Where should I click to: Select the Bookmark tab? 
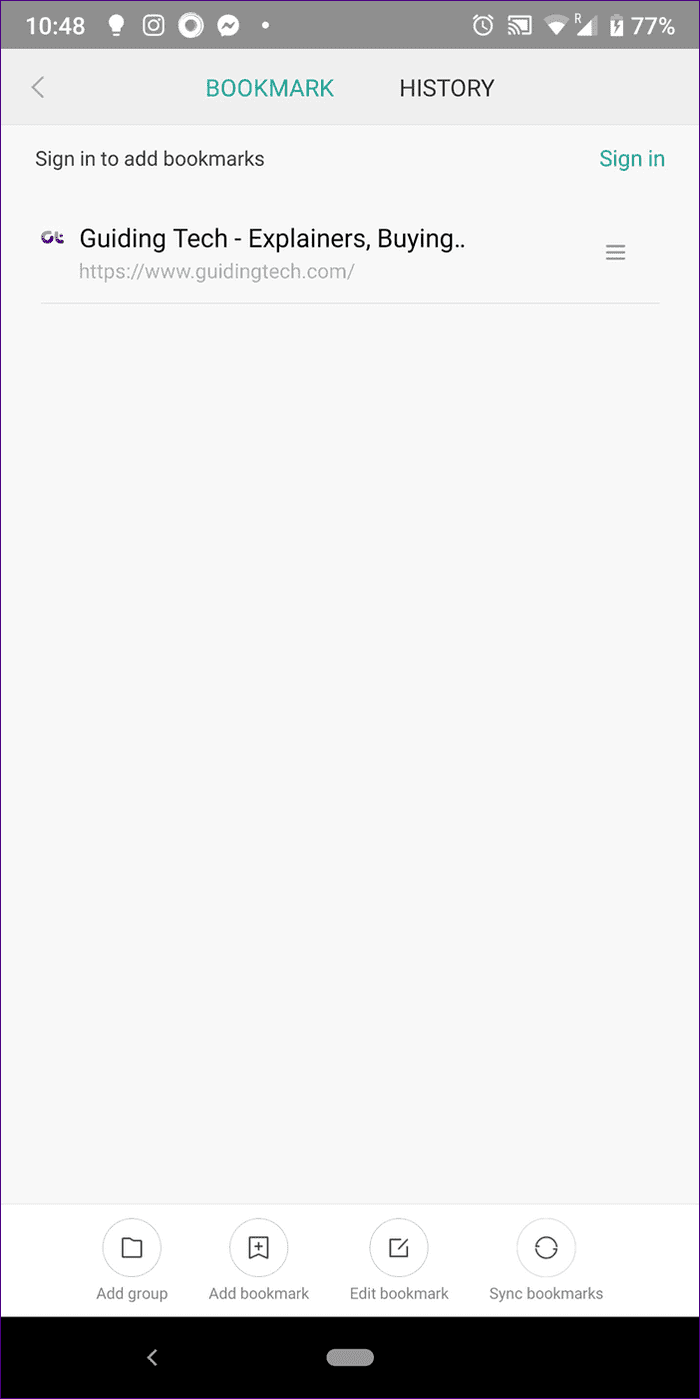pyautogui.click(x=270, y=88)
